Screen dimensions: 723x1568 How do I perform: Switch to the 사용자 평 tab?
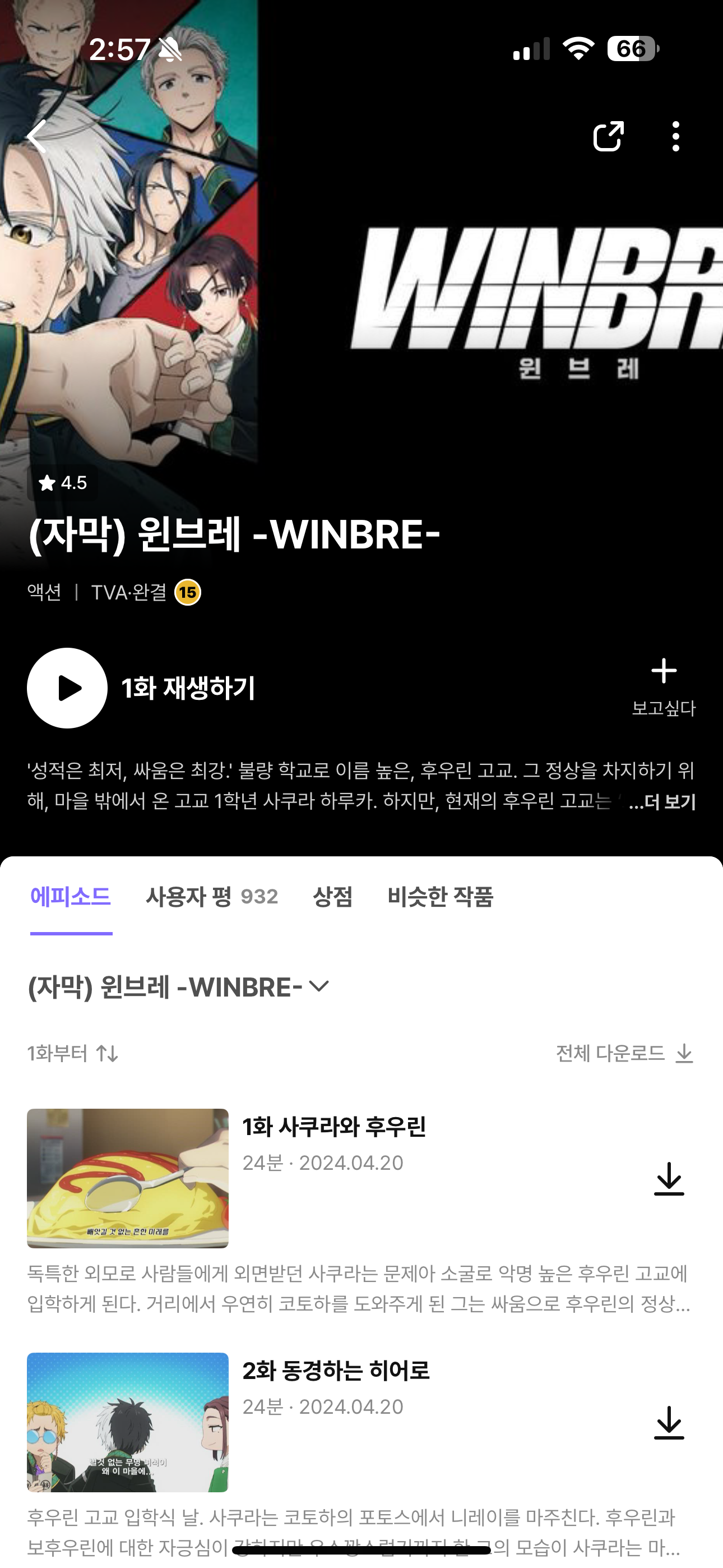click(x=212, y=897)
